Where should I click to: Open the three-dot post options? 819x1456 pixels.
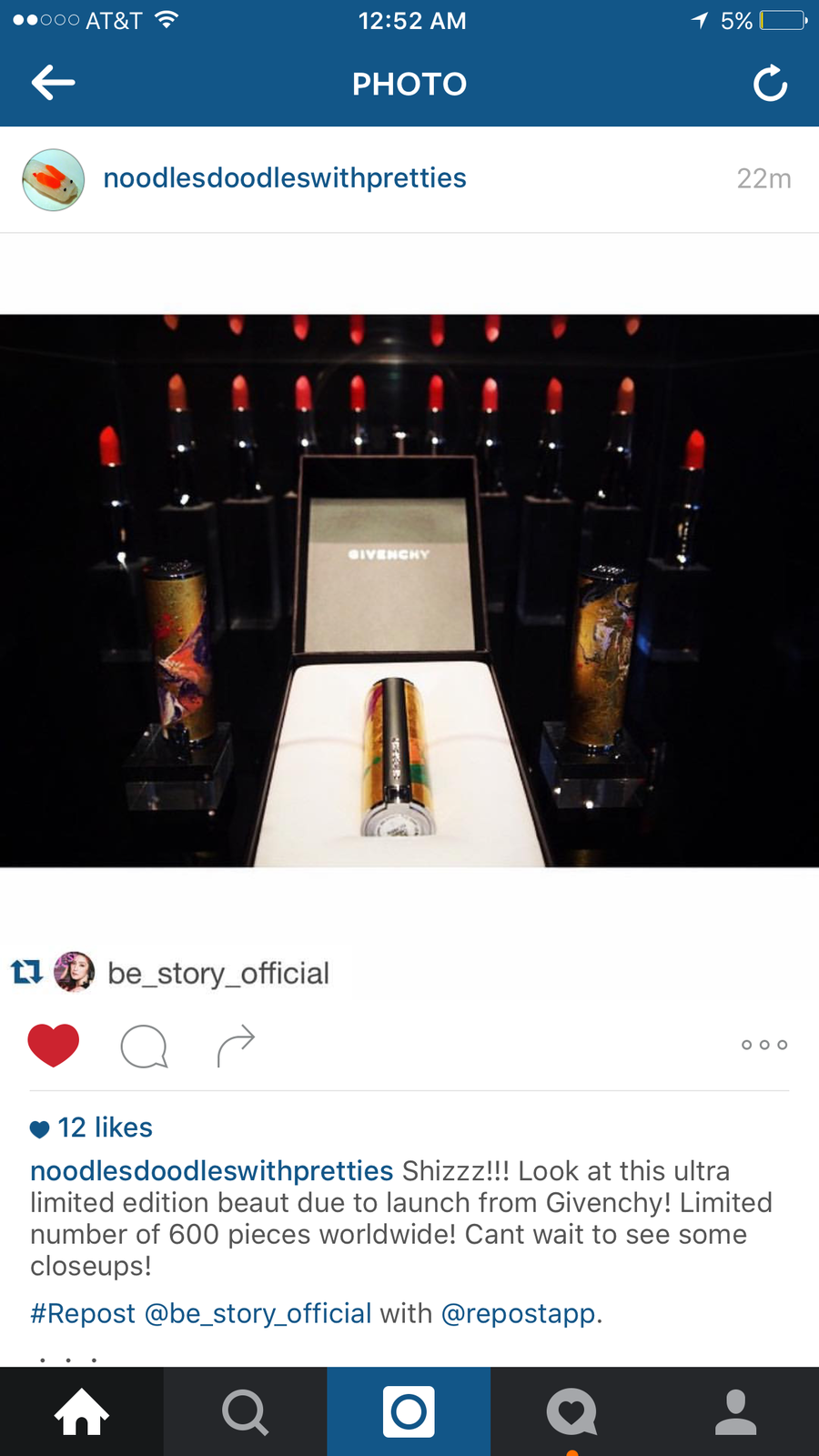(764, 1045)
